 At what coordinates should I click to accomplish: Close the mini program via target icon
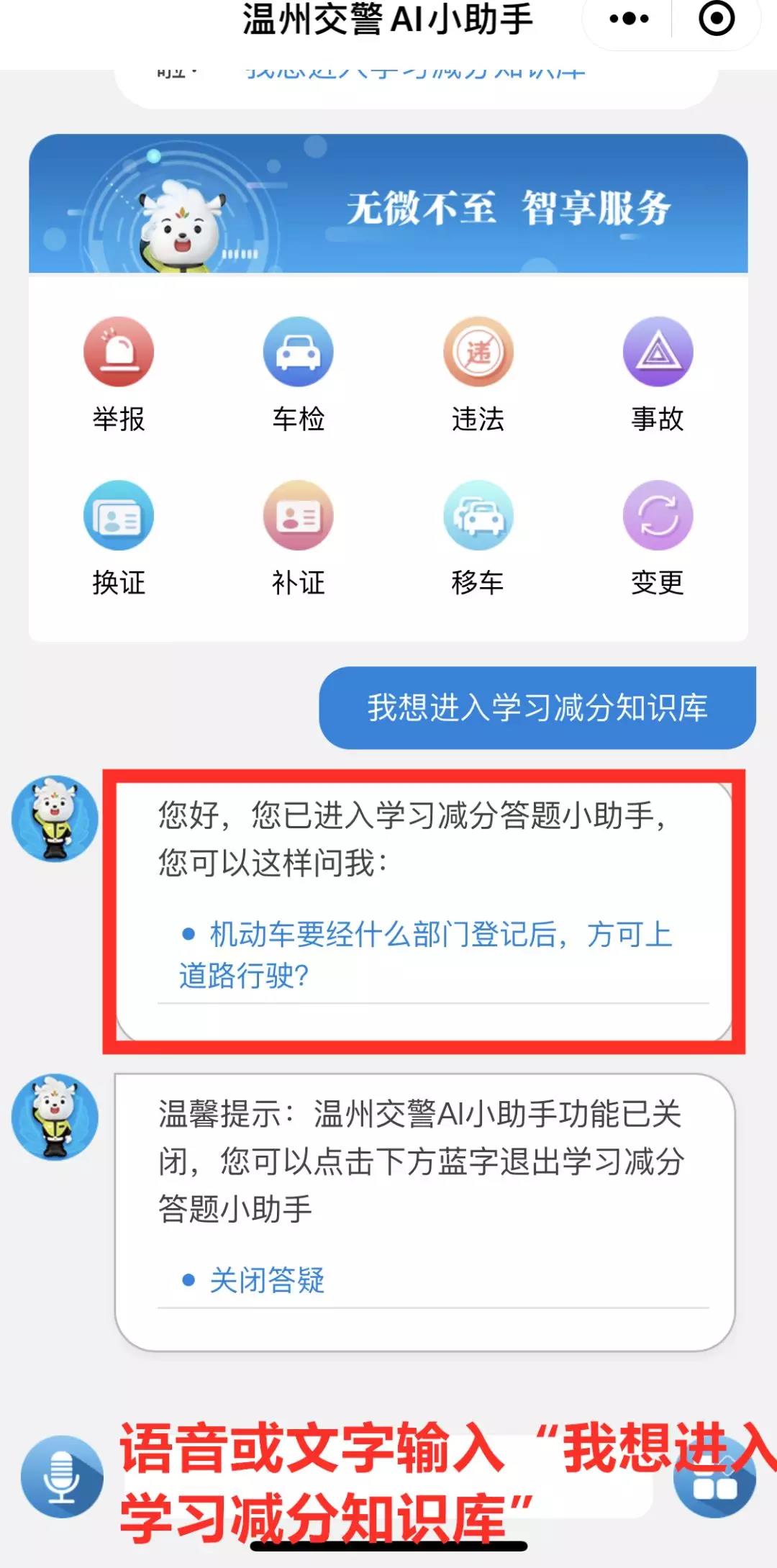(x=717, y=19)
